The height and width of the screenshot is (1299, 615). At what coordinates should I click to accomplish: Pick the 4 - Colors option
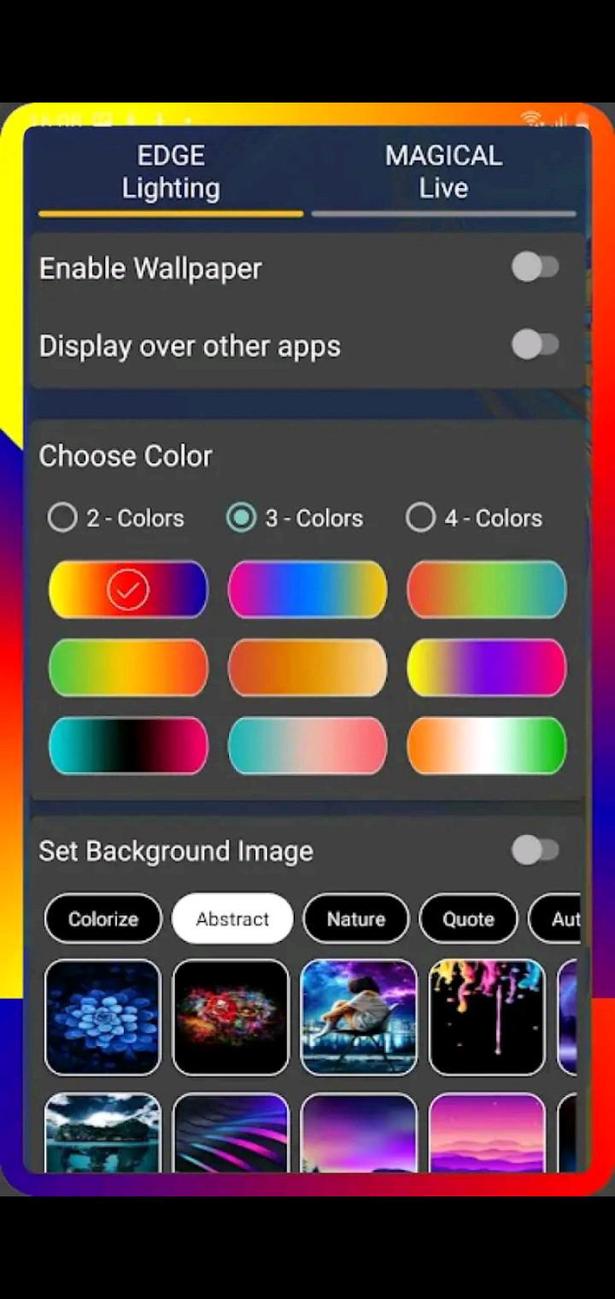(421, 517)
